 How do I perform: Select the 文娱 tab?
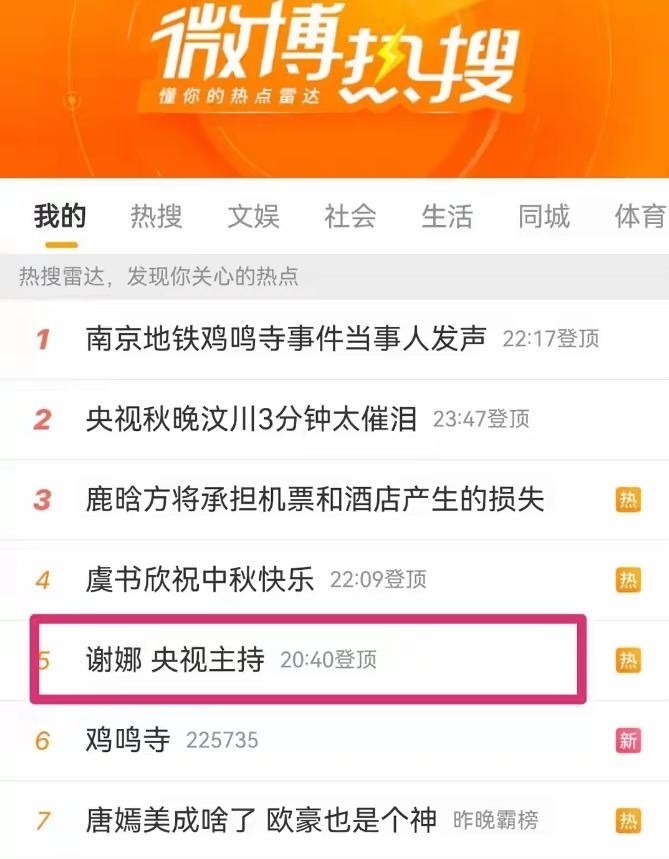(253, 216)
